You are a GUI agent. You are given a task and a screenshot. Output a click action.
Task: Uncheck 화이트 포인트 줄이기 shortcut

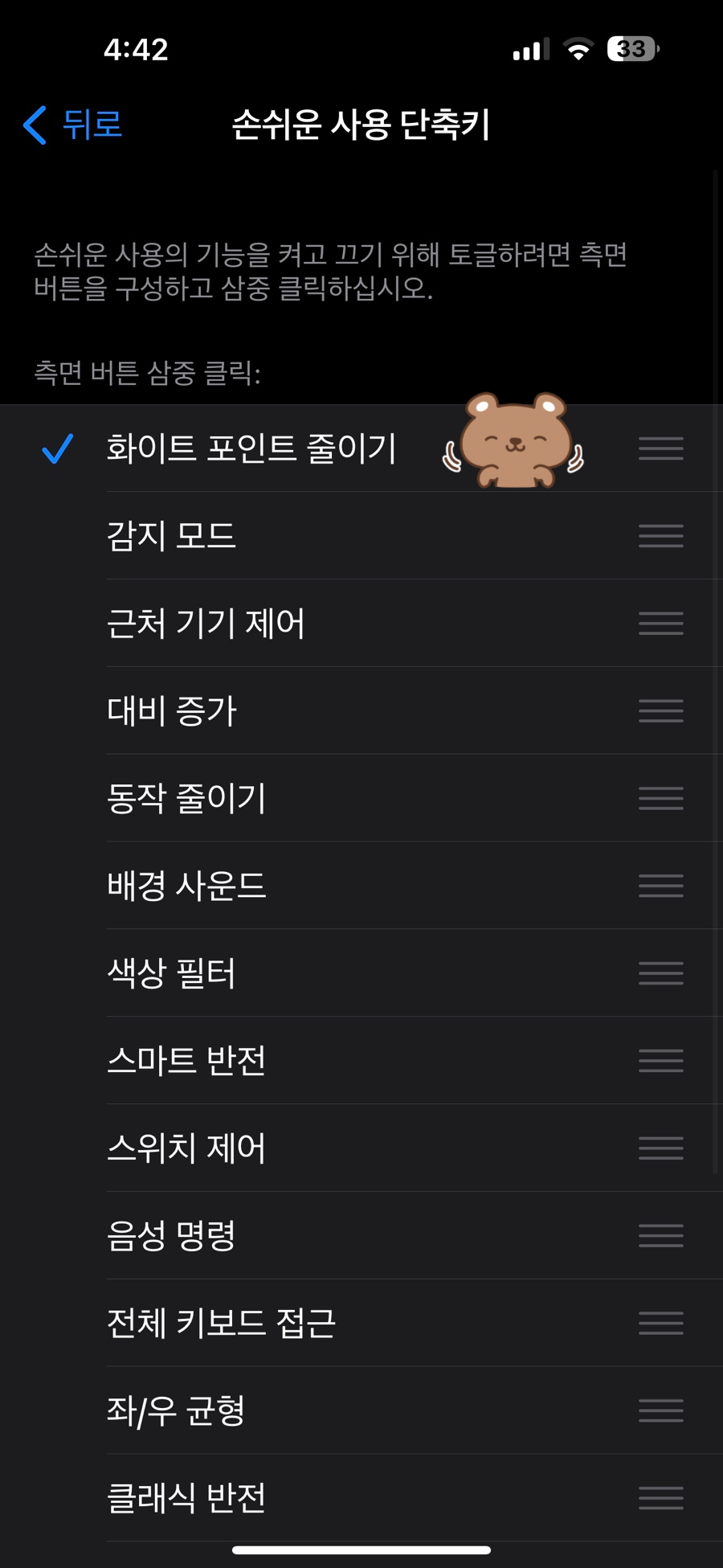coord(251,448)
